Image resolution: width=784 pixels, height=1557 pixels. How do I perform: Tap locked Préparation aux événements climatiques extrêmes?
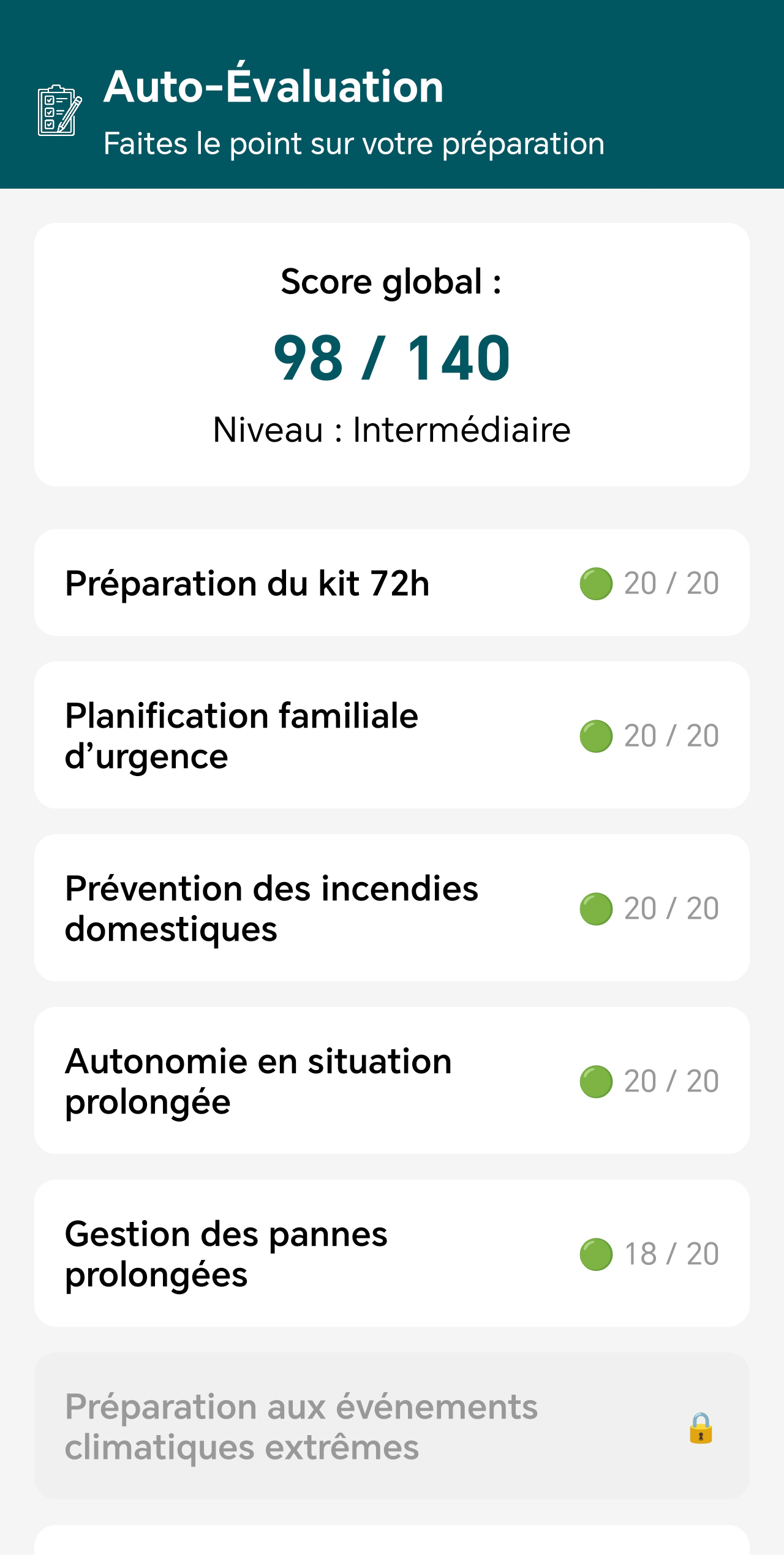tap(392, 1426)
